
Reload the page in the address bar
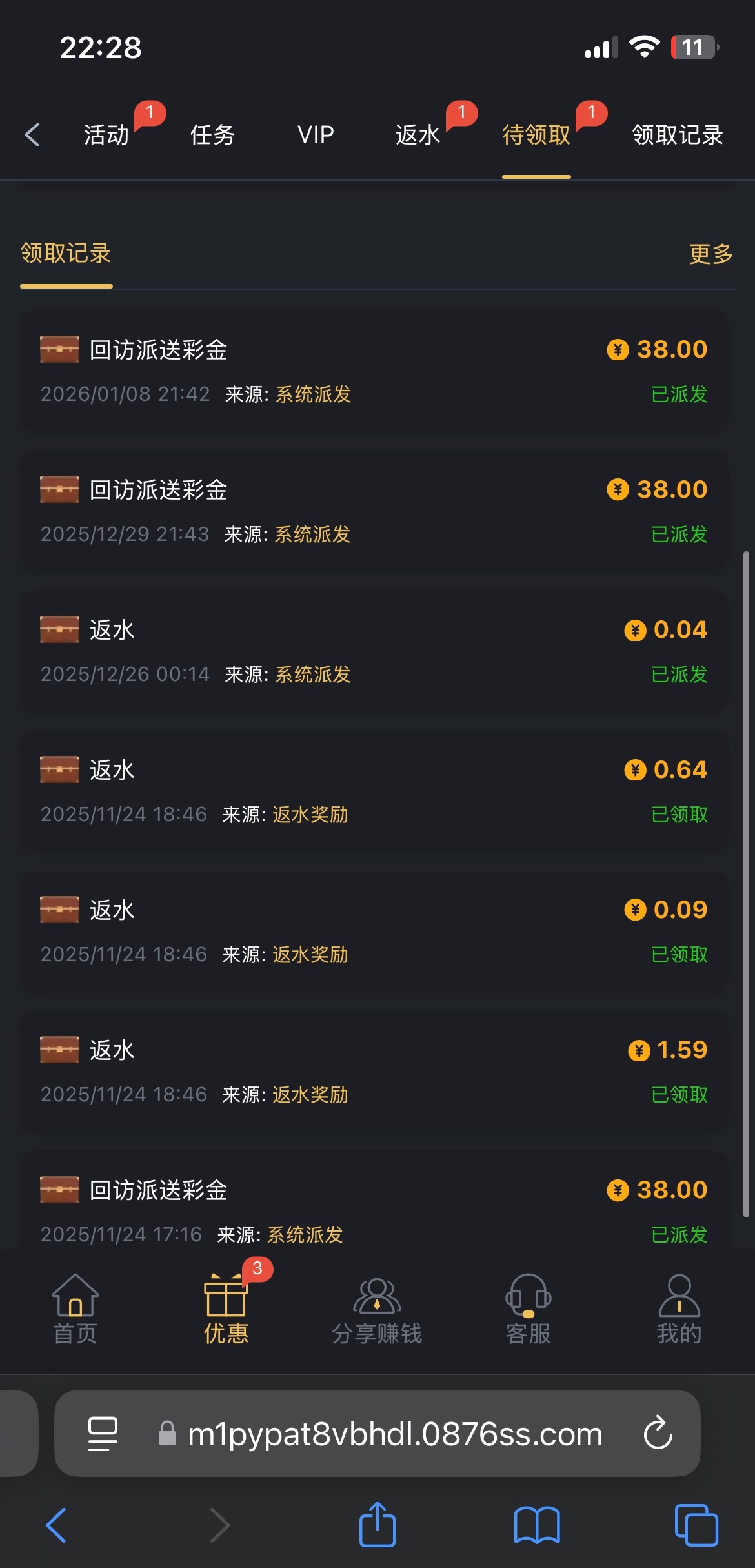click(x=658, y=1434)
